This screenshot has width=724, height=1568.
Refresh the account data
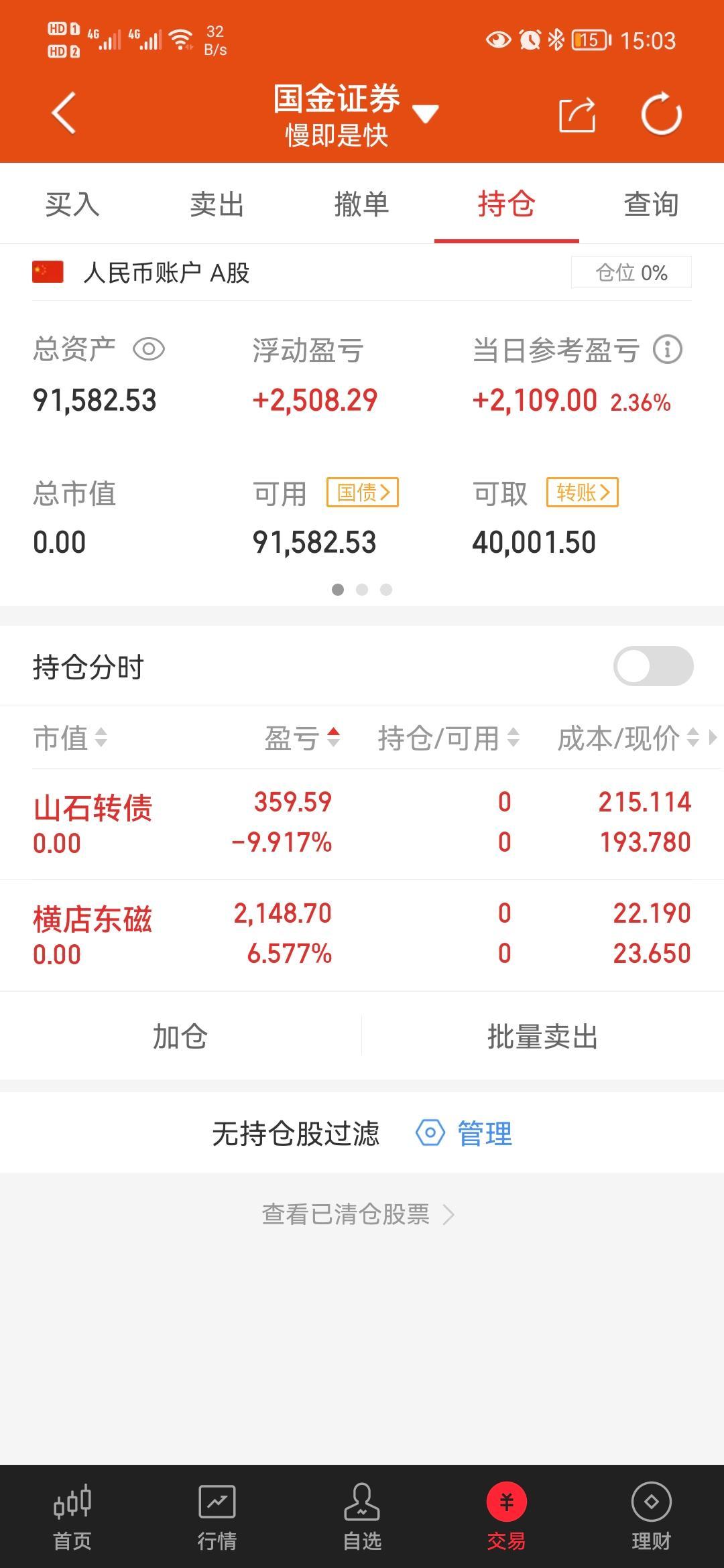pos(661,114)
